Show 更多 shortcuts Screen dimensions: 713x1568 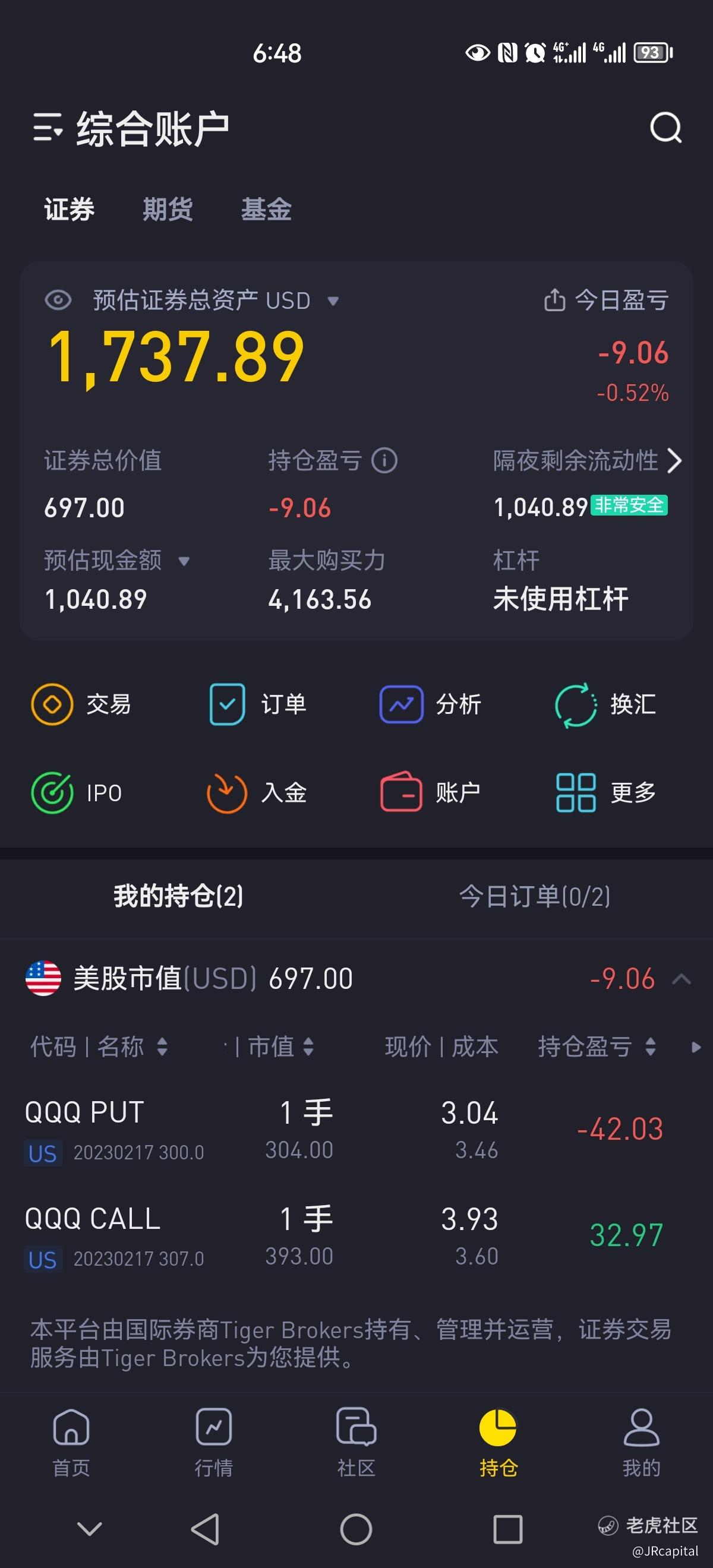pyautogui.click(x=605, y=792)
